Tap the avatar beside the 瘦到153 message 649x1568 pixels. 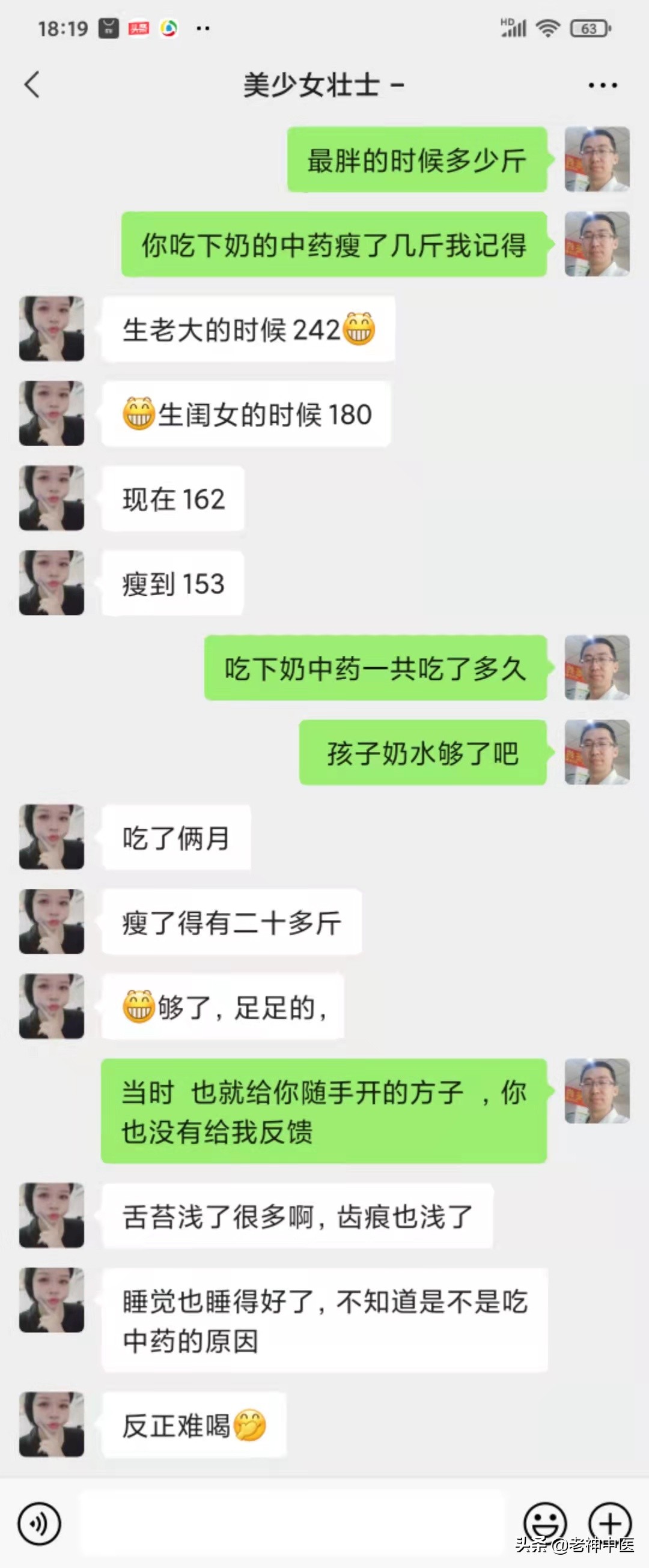click(x=51, y=583)
